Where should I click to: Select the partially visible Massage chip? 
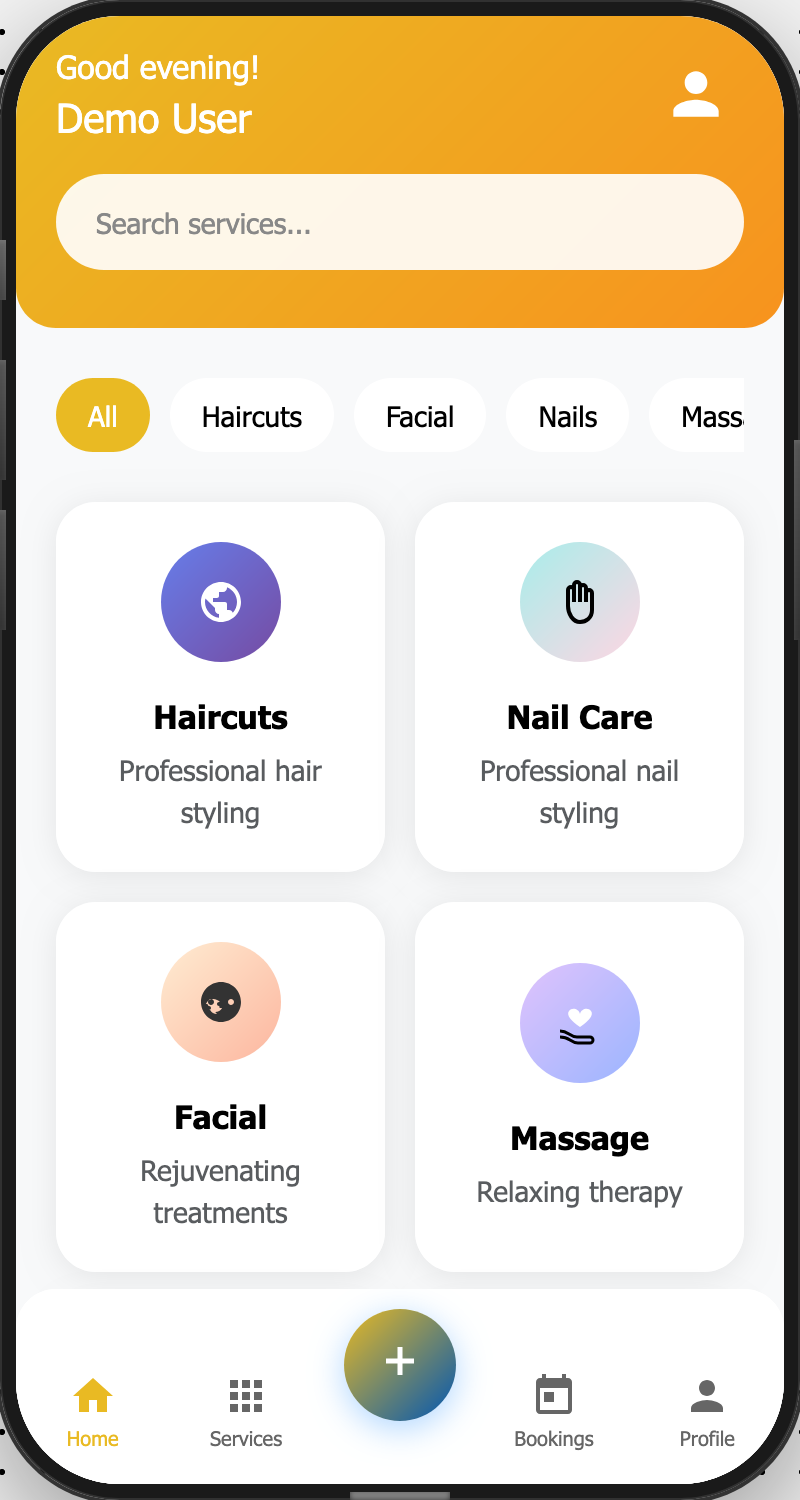click(705, 416)
